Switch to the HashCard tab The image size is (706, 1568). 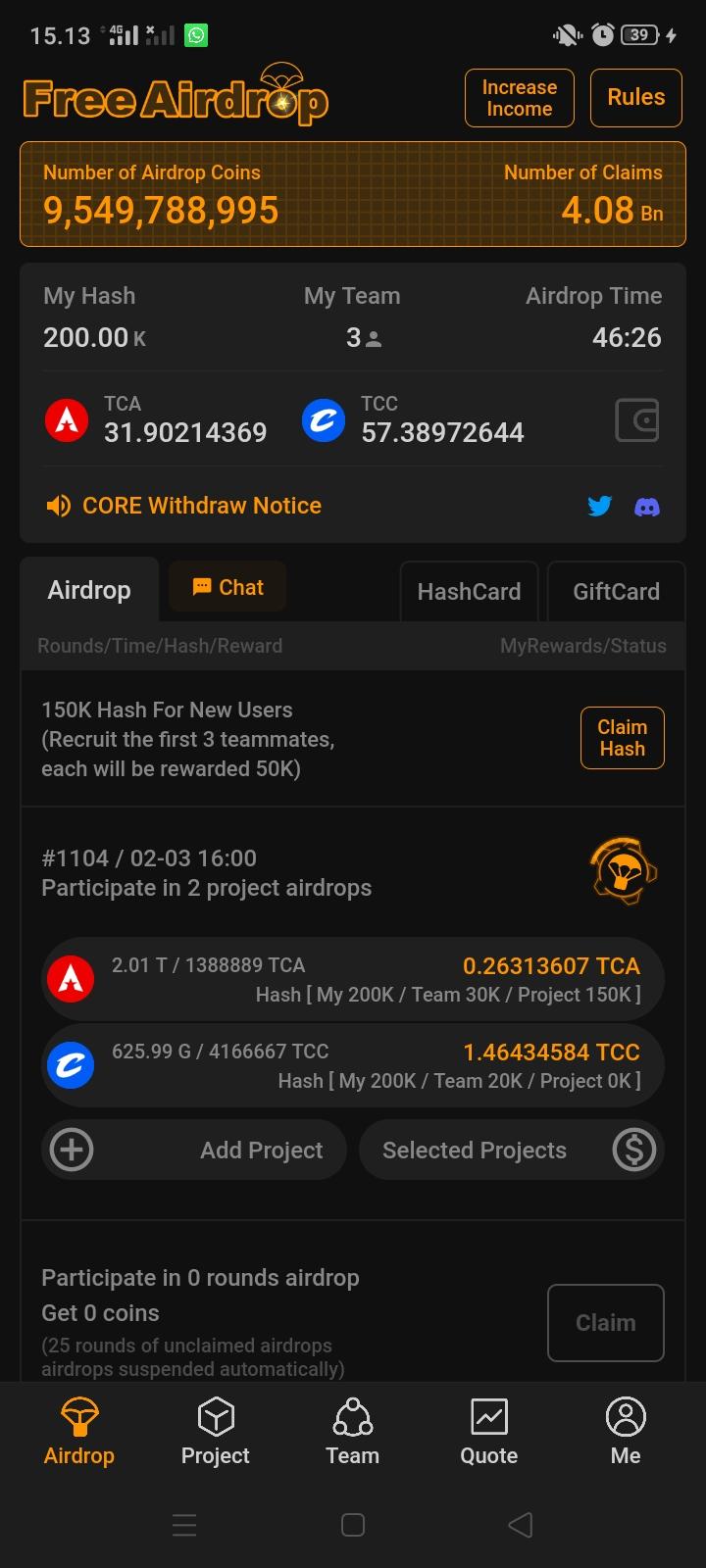click(x=469, y=591)
